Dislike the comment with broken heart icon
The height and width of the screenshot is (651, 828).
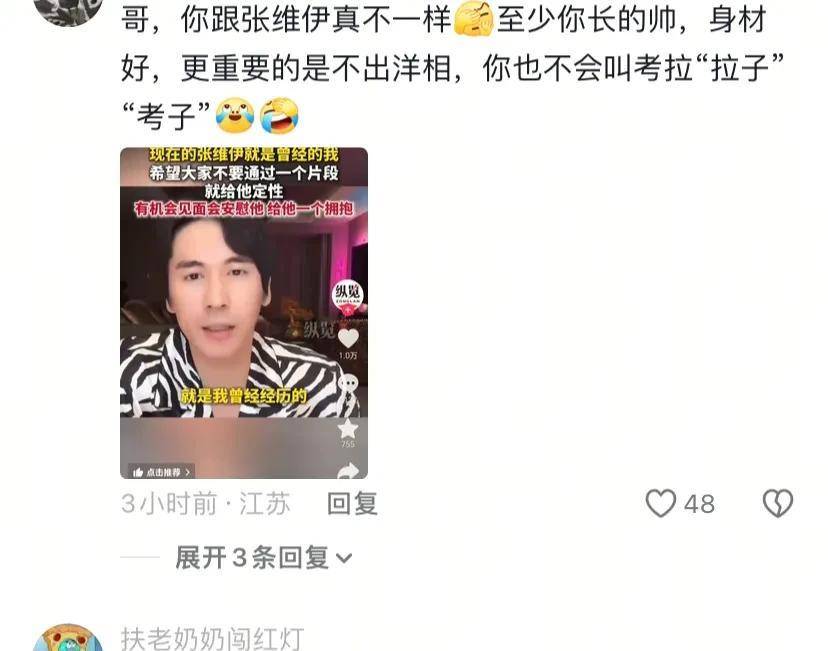click(x=778, y=503)
